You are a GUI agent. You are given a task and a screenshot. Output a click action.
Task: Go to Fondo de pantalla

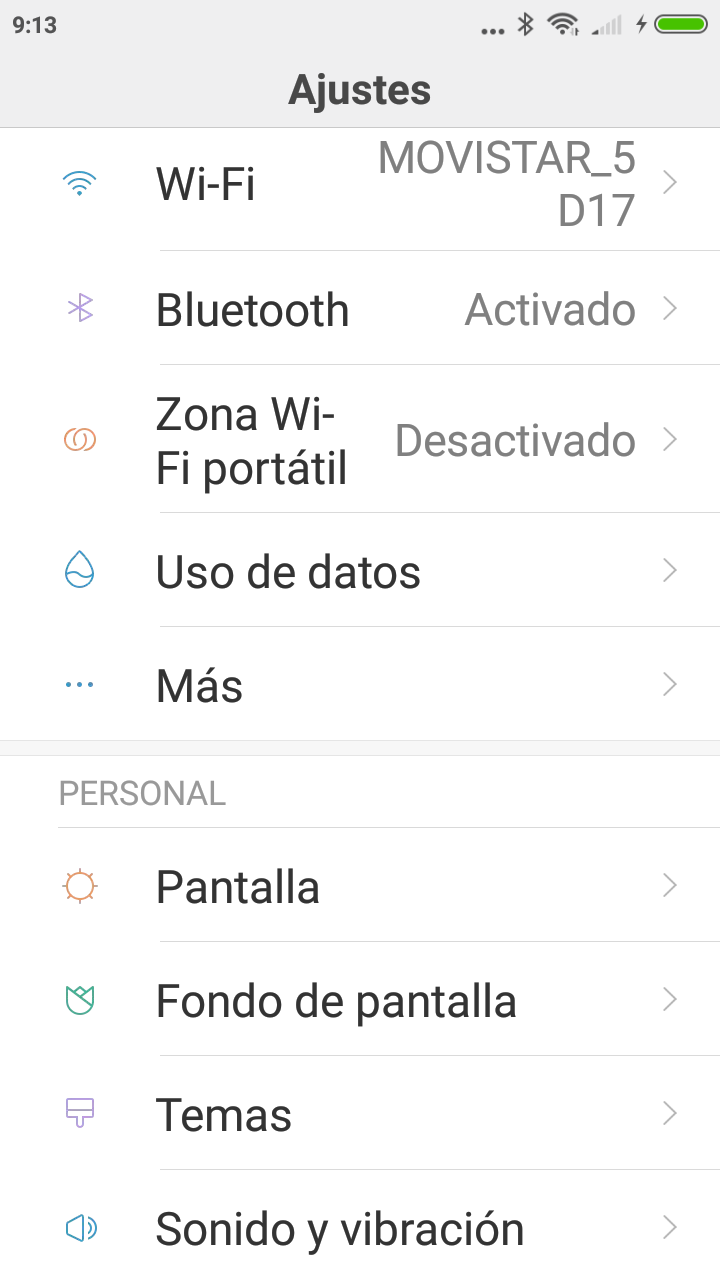(x=360, y=1001)
